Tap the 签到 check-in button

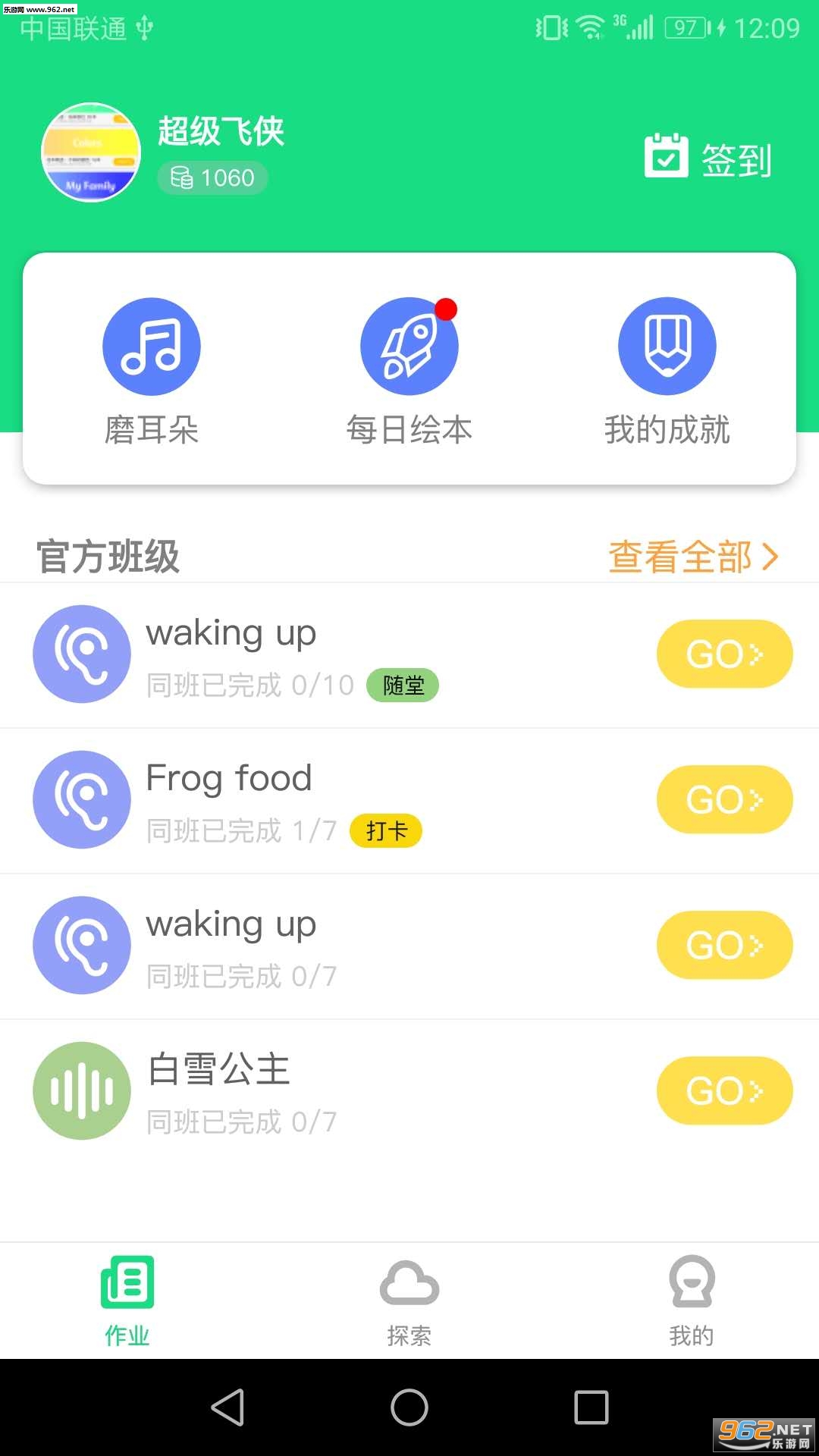(708, 158)
